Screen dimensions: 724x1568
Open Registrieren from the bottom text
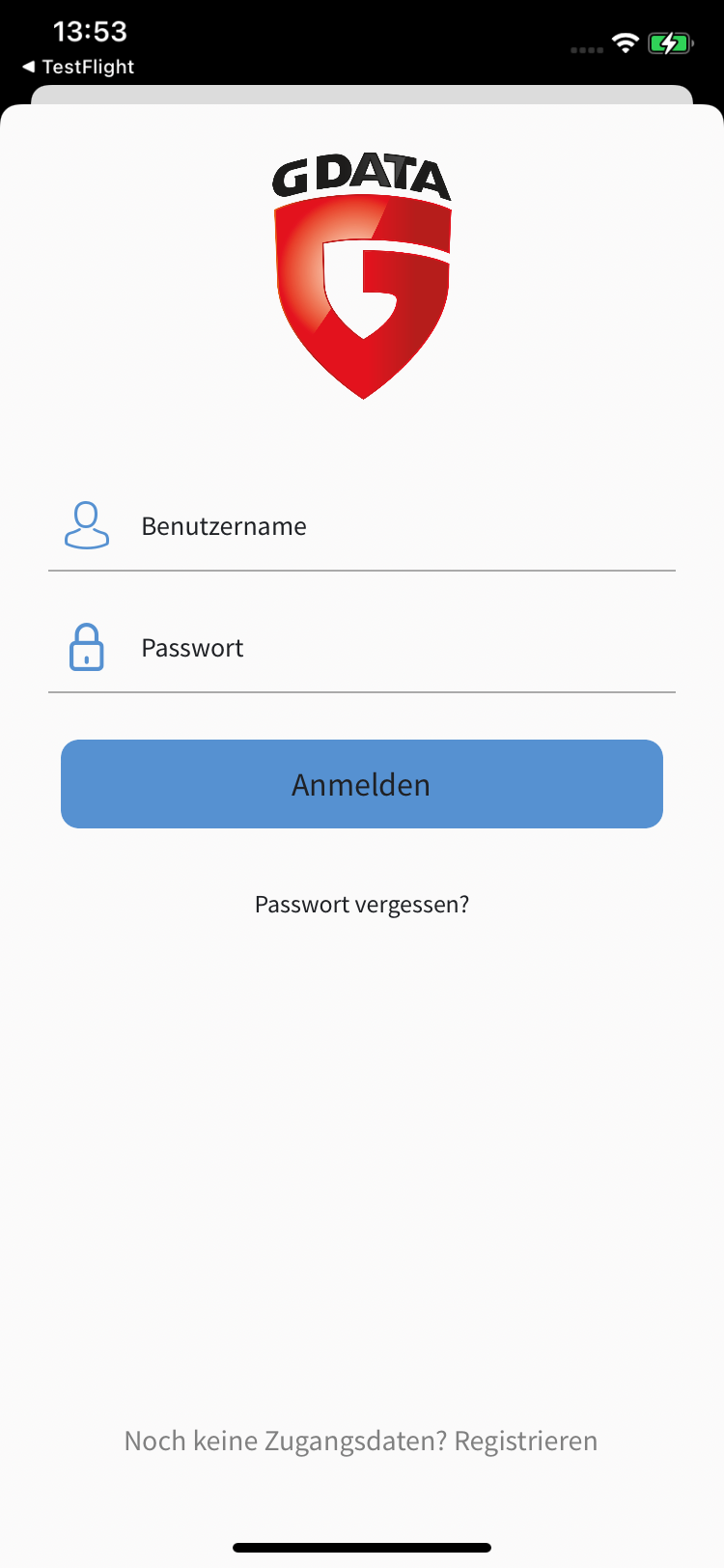tap(526, 1440)
